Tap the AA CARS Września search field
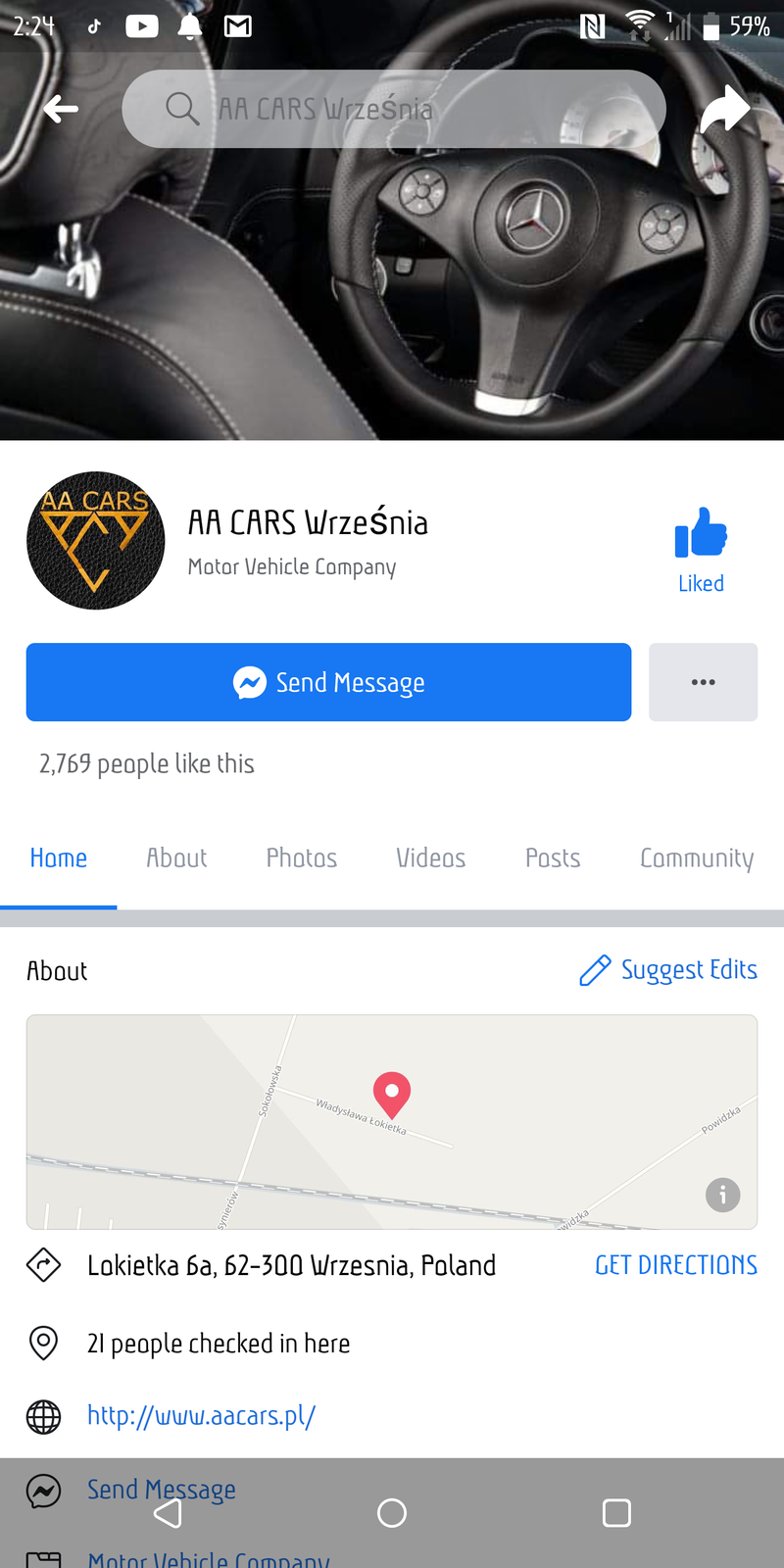Viewport: 784px width, 1568px height. 393,109
